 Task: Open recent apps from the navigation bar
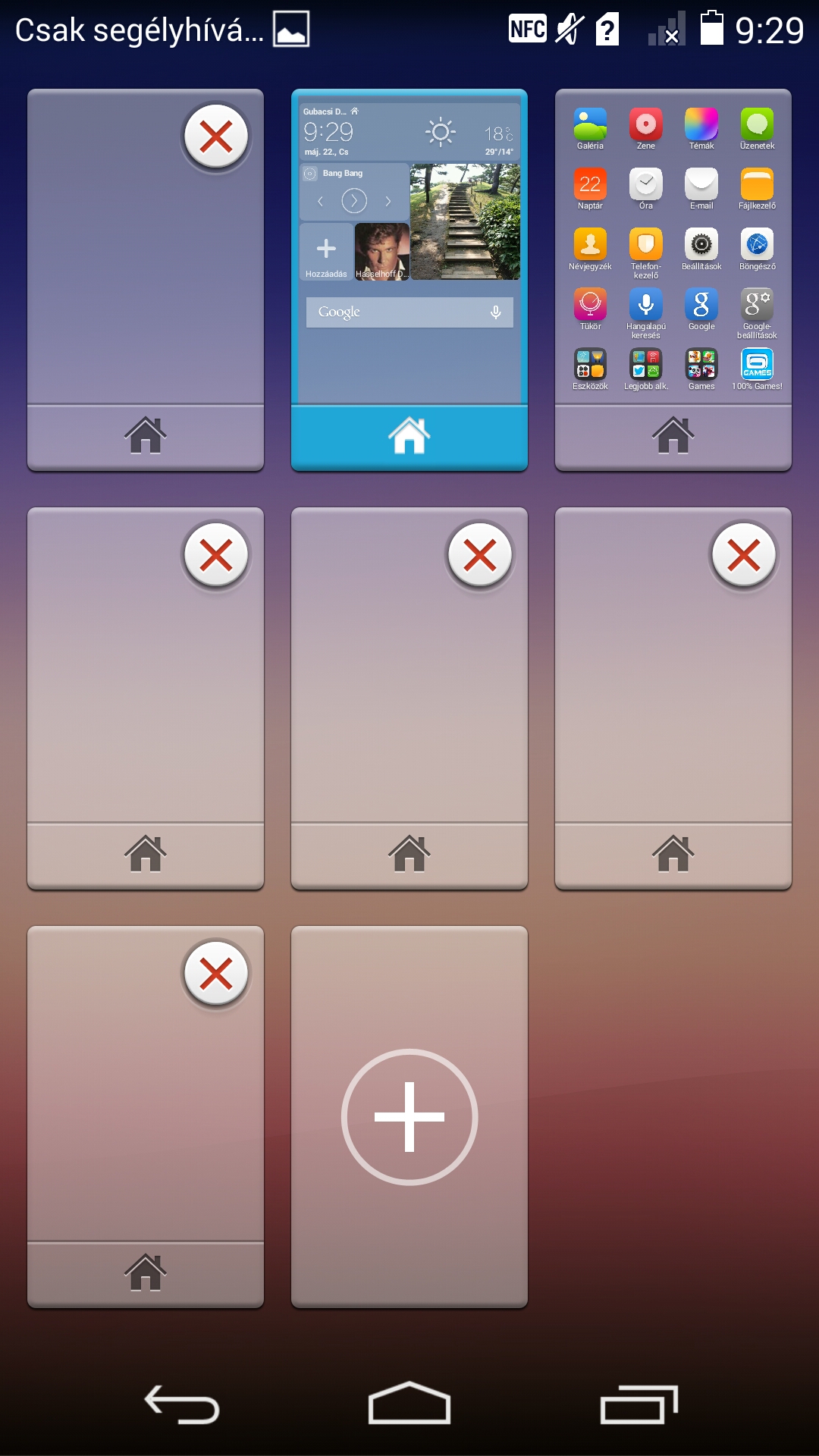(639, 1404)
